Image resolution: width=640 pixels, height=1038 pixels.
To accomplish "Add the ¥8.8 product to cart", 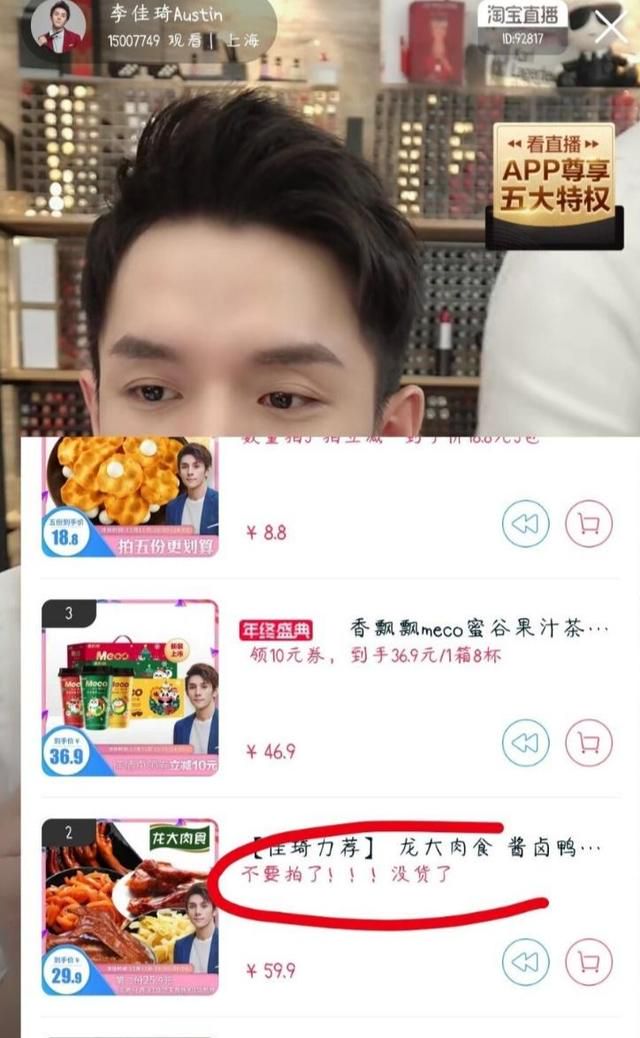I will tap(589, 524).
